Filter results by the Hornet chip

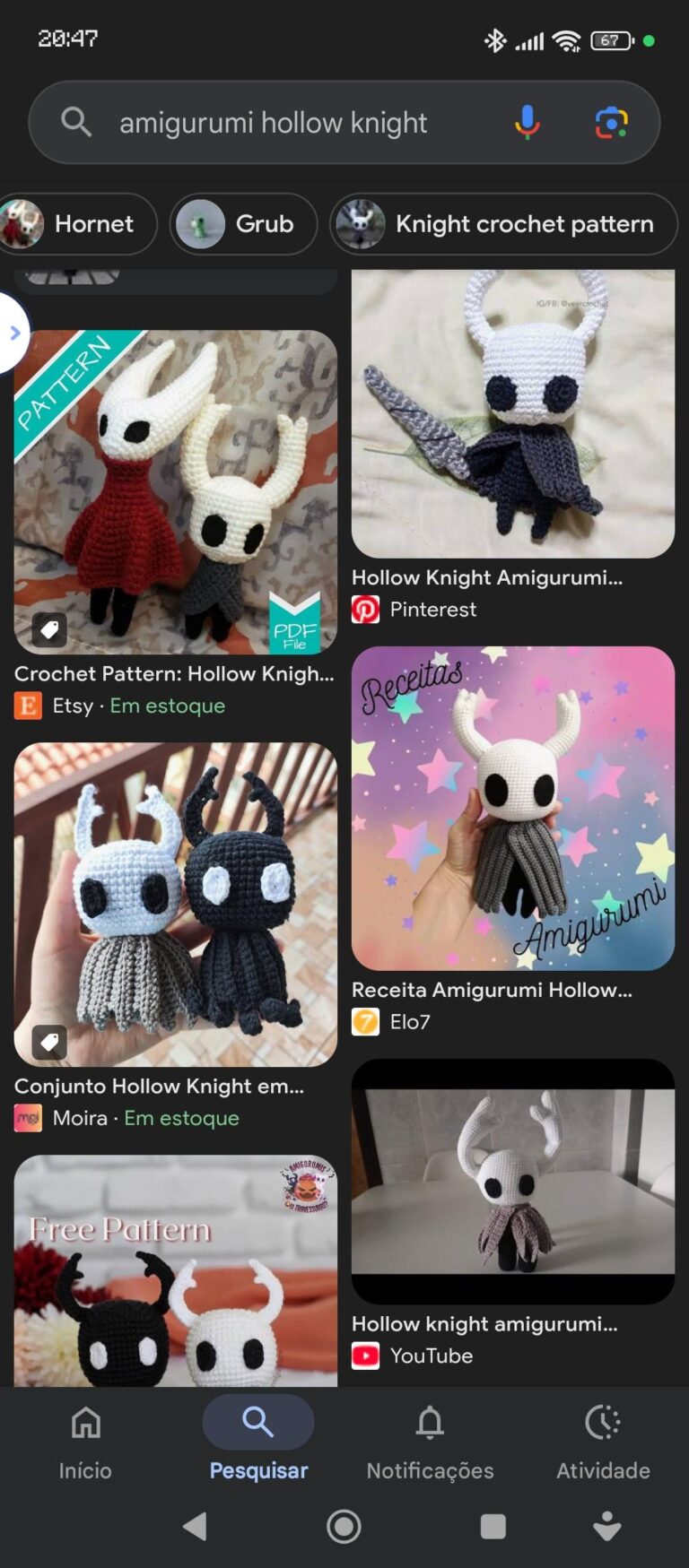(x=78, y=223)
